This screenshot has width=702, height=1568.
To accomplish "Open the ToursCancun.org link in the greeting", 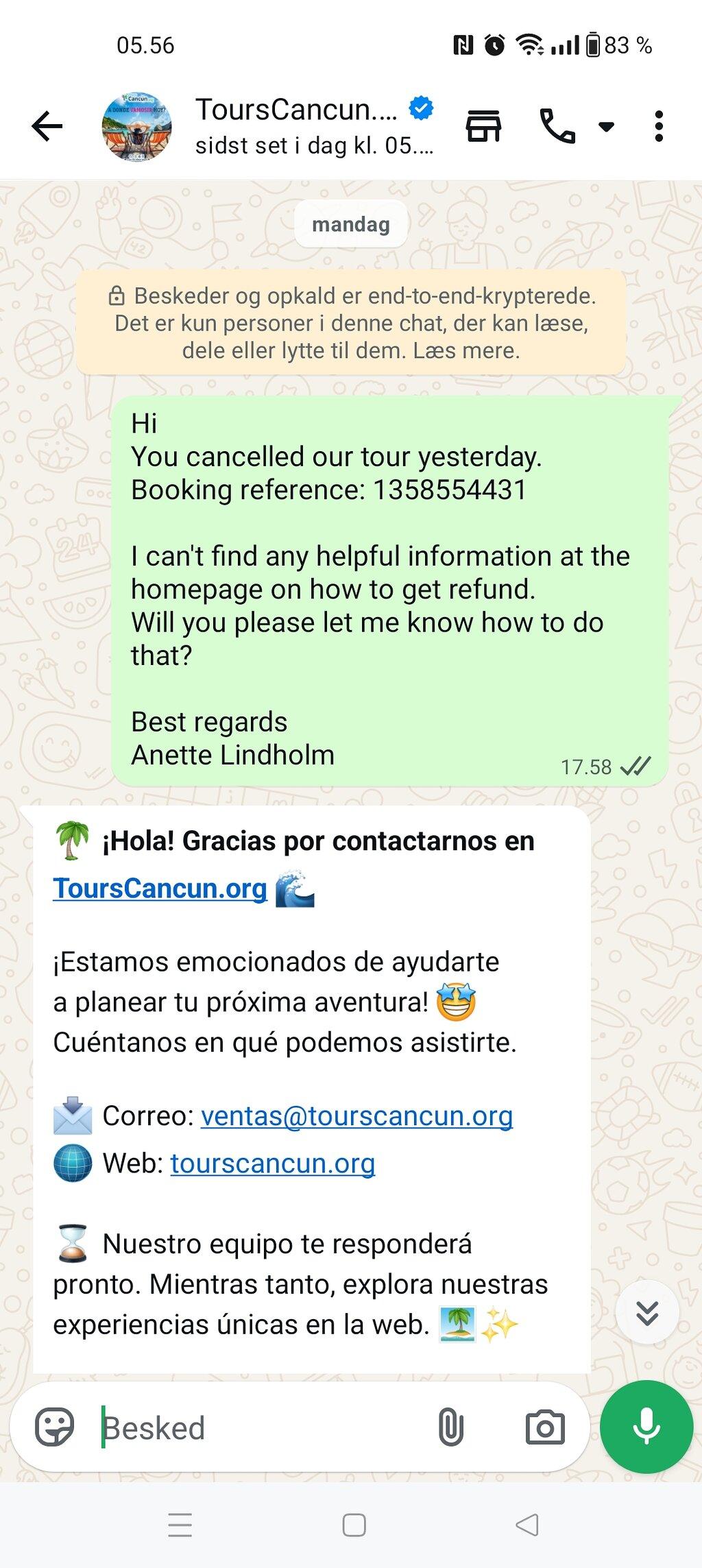I will (160, 888).
